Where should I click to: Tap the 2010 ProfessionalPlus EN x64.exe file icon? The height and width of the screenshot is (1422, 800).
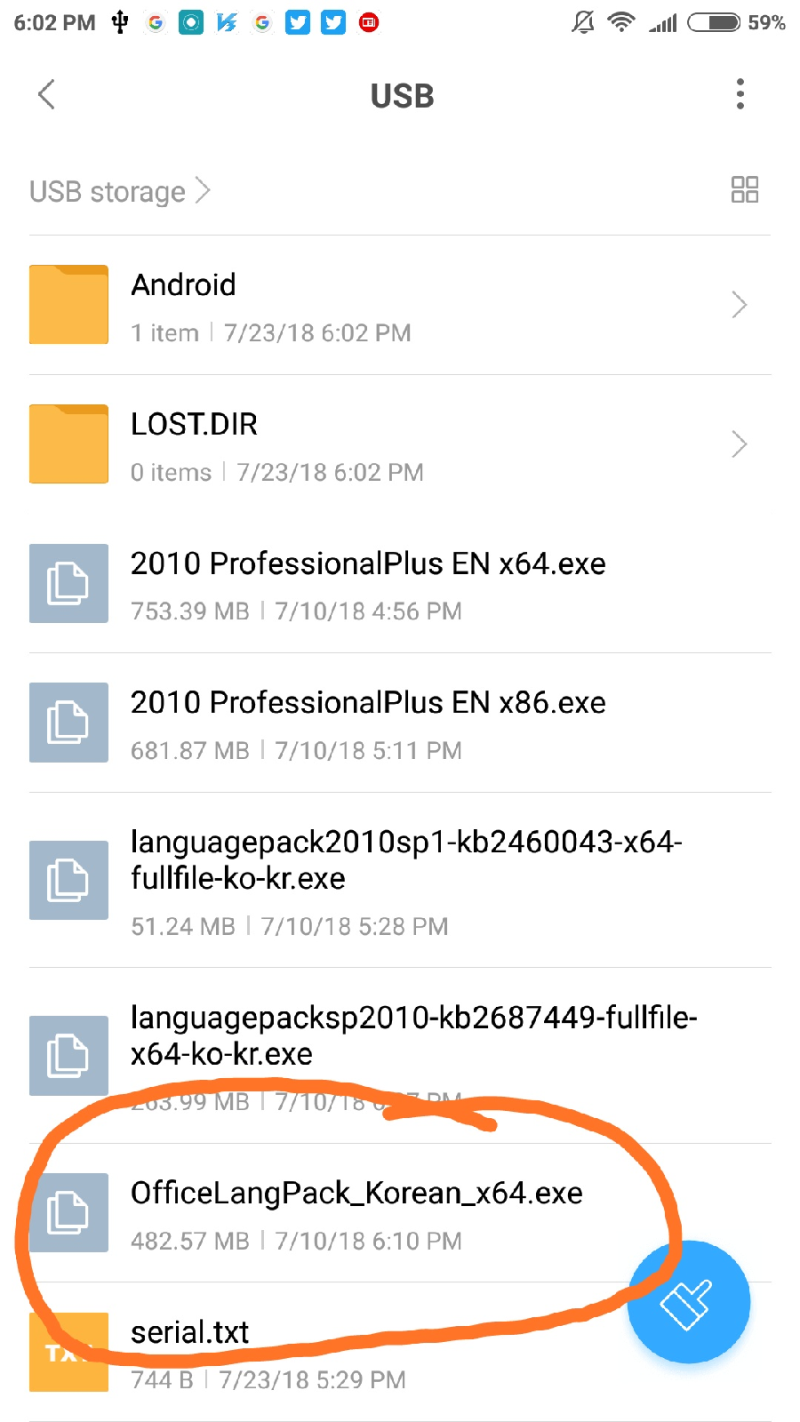click(68, 583)
